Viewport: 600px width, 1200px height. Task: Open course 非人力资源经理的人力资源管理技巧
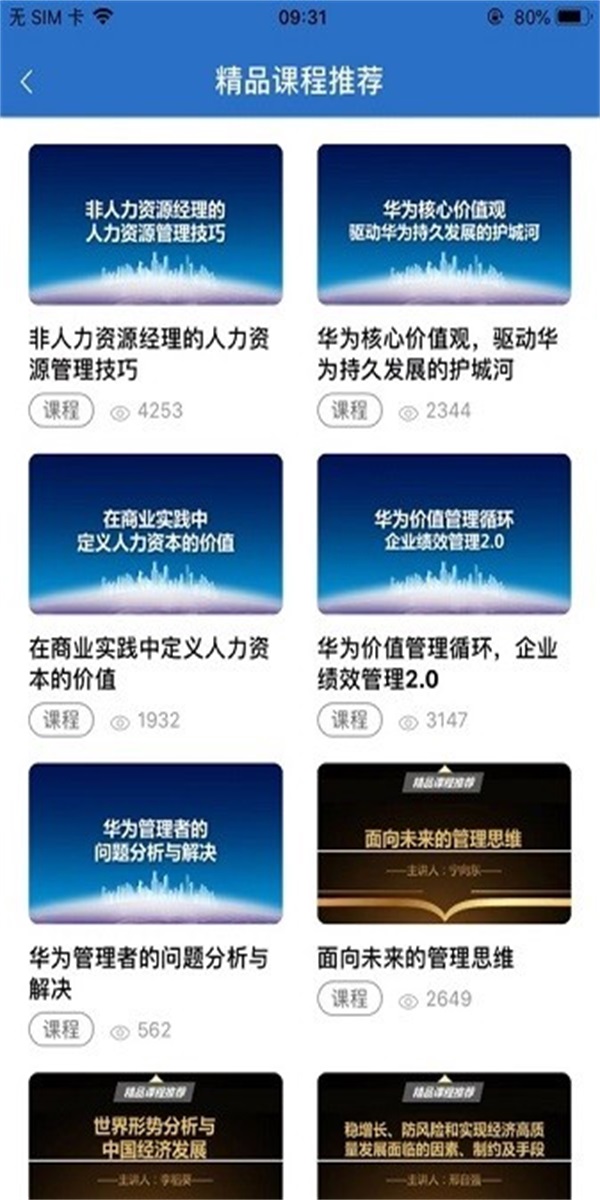pyautogui.click(x=155, y=224)
